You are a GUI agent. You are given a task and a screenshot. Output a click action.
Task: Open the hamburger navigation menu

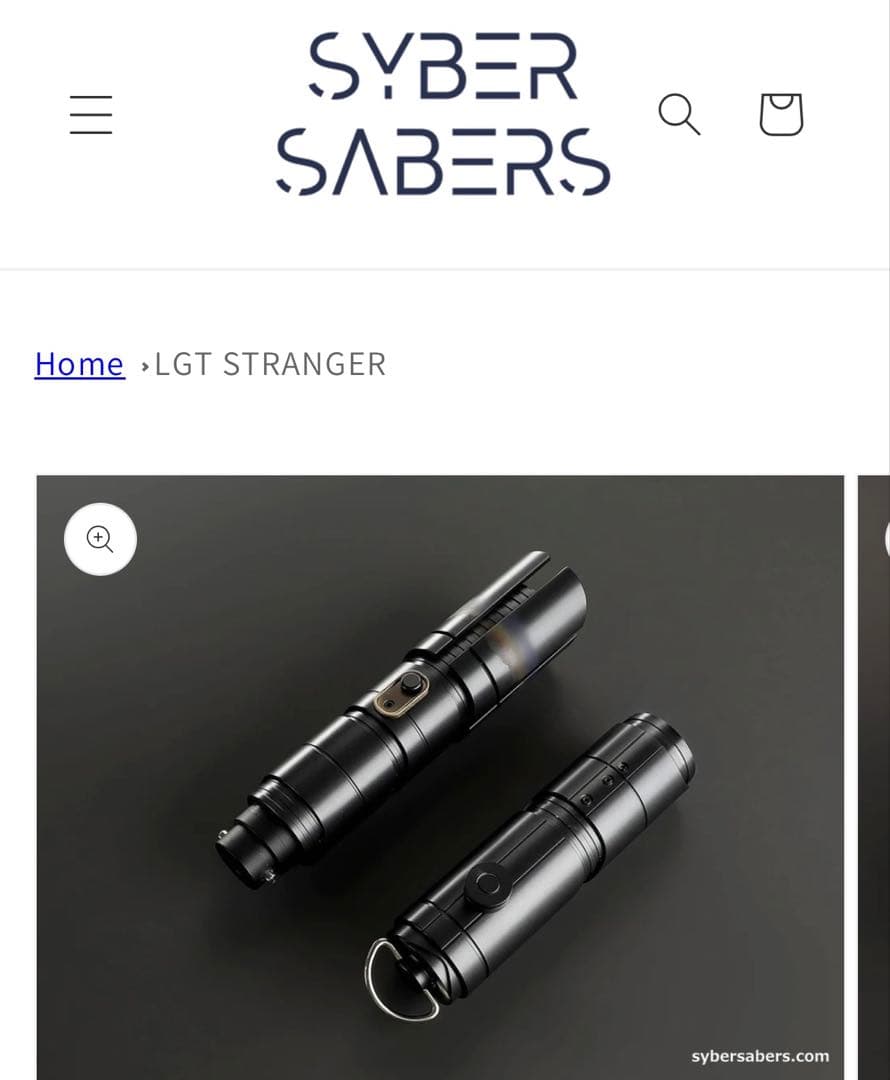[x=91, y=115]
